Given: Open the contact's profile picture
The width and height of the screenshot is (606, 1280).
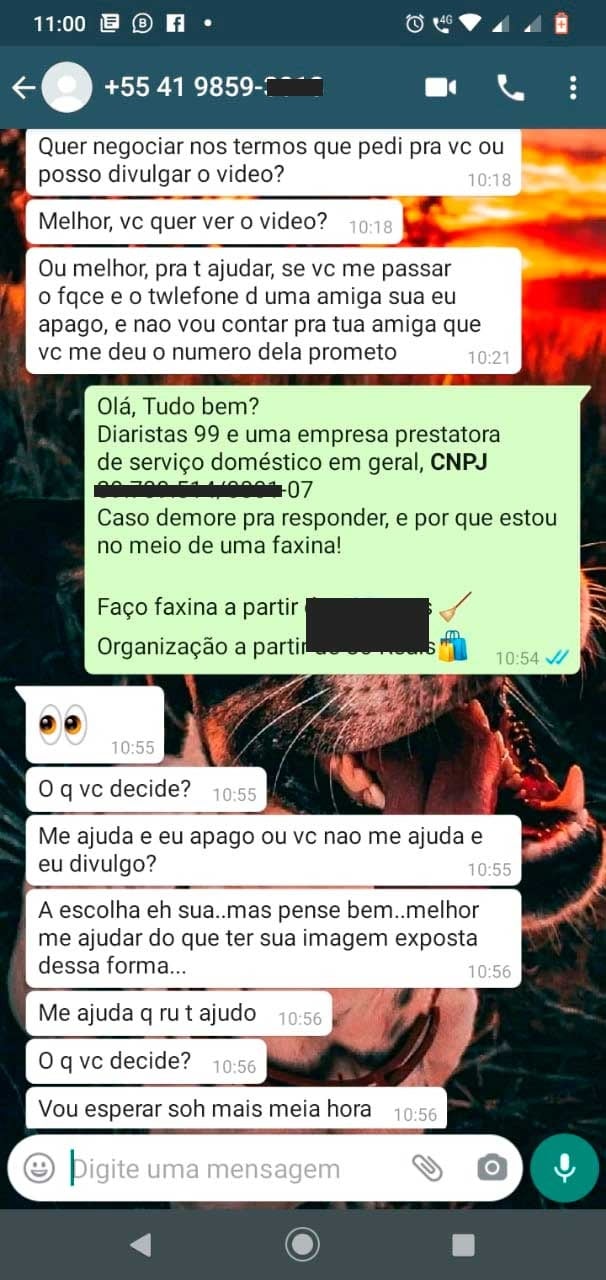Looking at the screenshot, I should 68,88.
